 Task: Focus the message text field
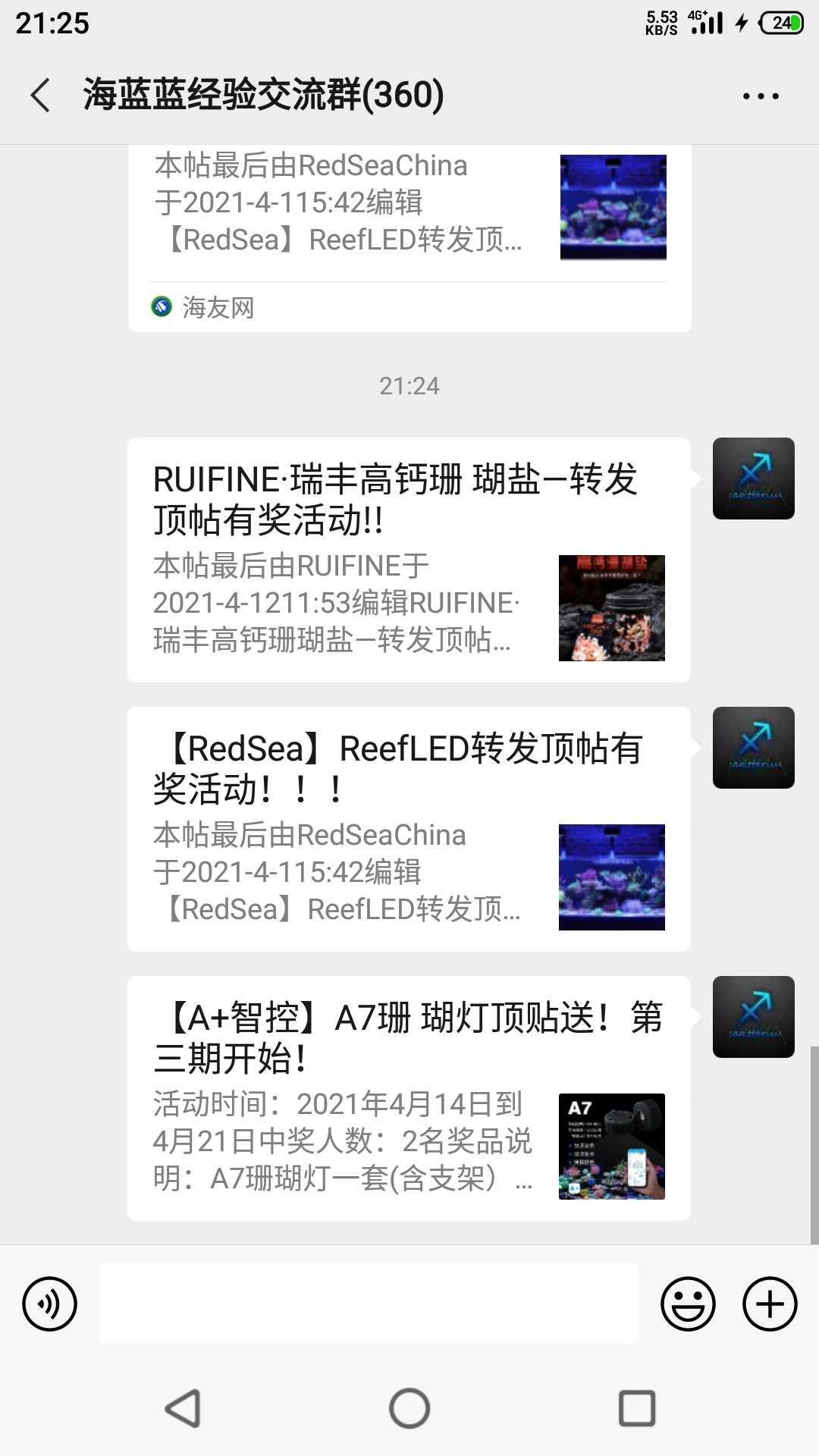point(369,1304)
